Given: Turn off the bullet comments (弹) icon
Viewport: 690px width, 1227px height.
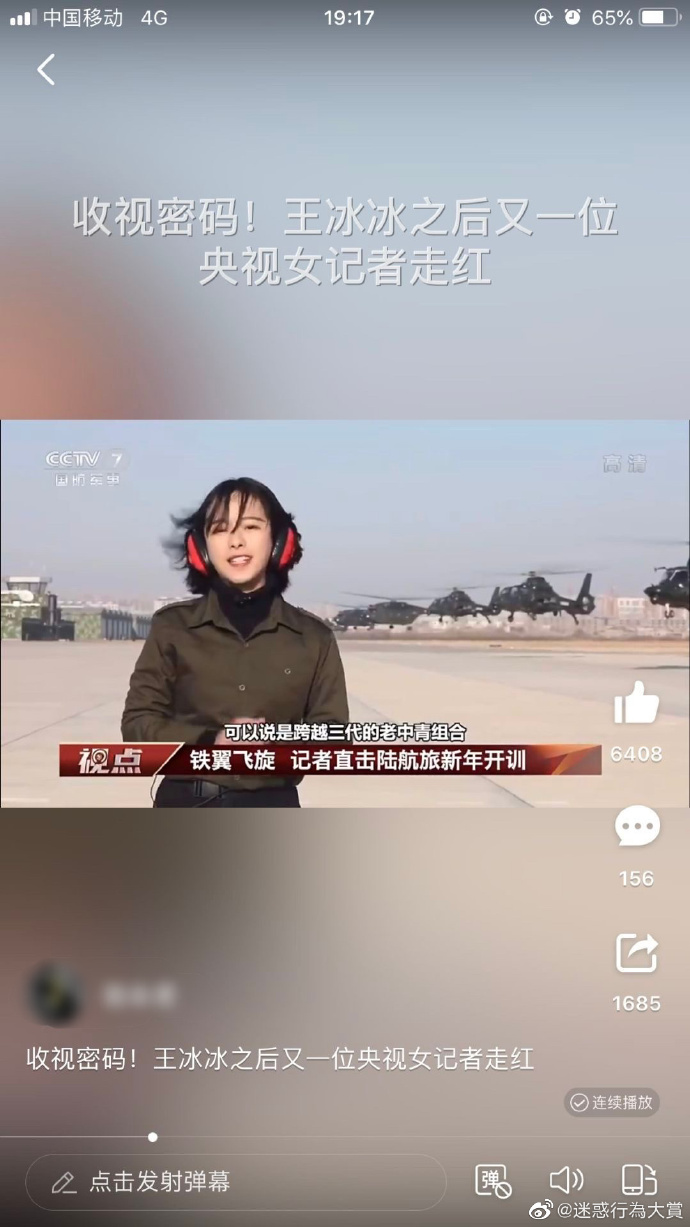Looking at the screenshot, I should 493,1181.
